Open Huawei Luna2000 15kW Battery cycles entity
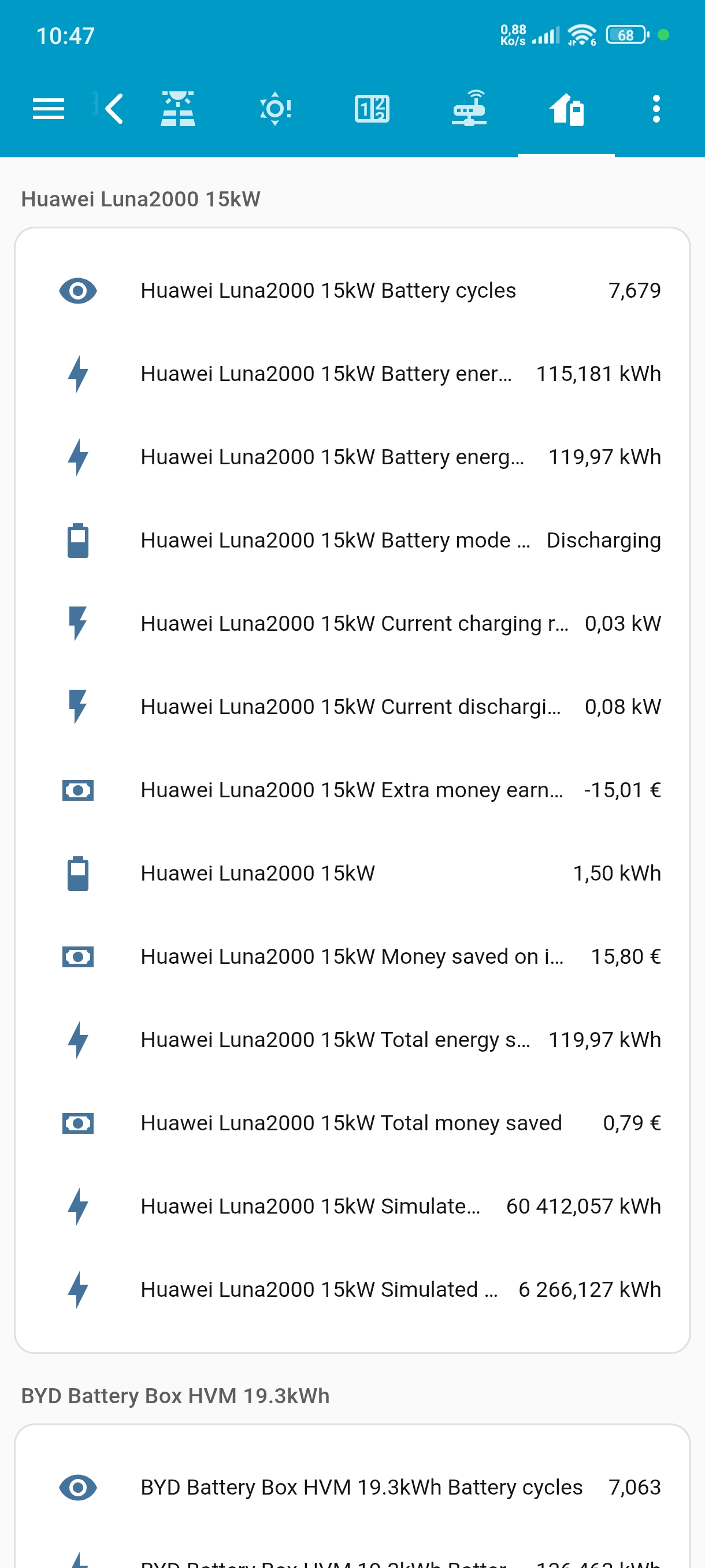Viewport: 705px width, 1568px height. [352, 290]
